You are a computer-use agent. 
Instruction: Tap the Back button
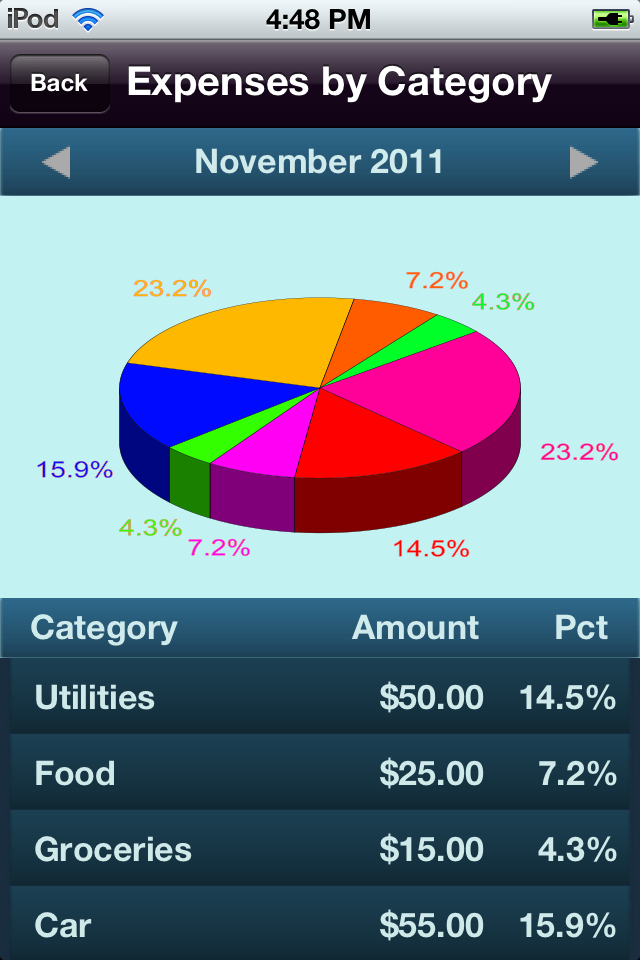point(60,83)
